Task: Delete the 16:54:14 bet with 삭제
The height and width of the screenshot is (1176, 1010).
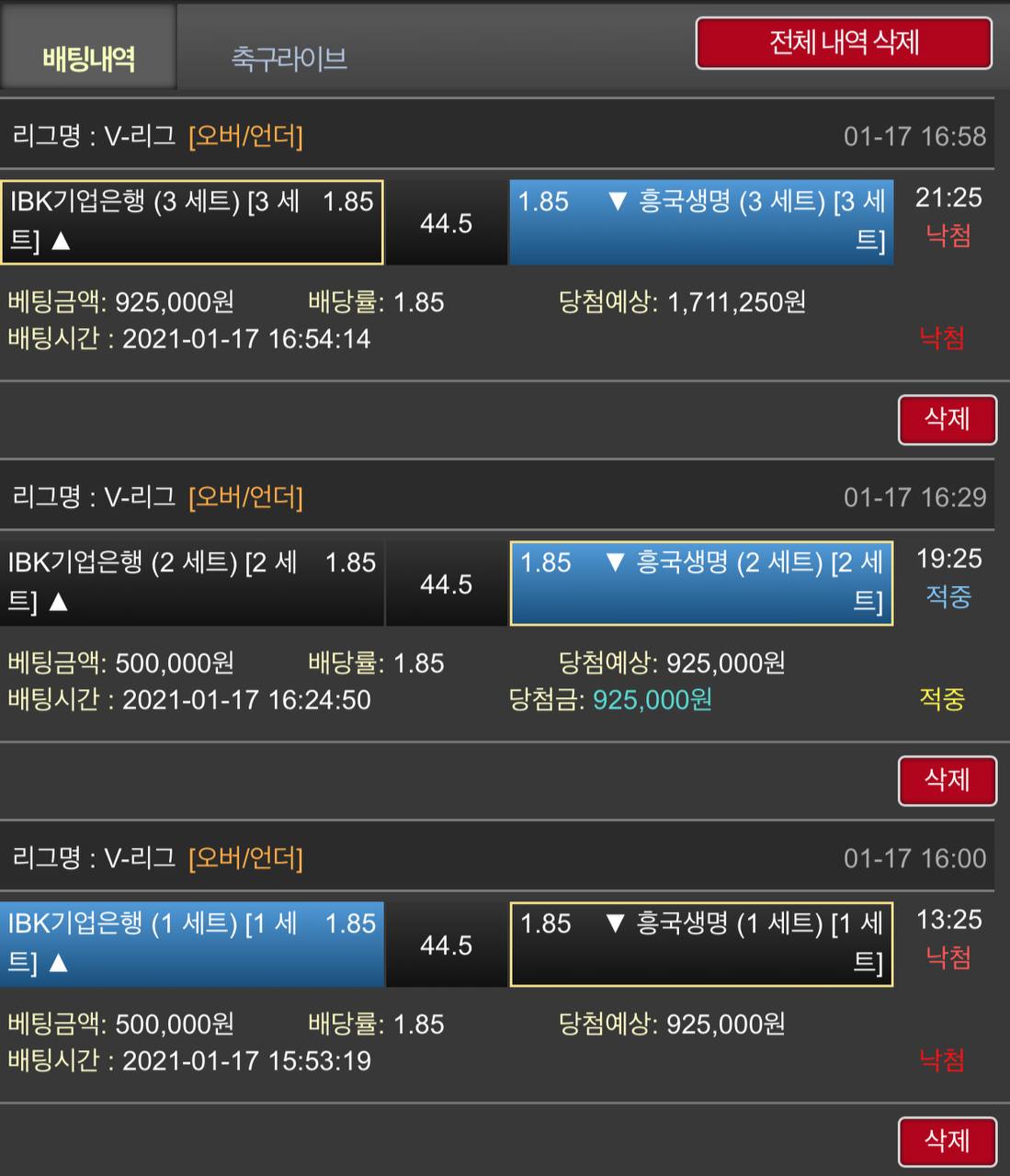Action: pos(947,419)
